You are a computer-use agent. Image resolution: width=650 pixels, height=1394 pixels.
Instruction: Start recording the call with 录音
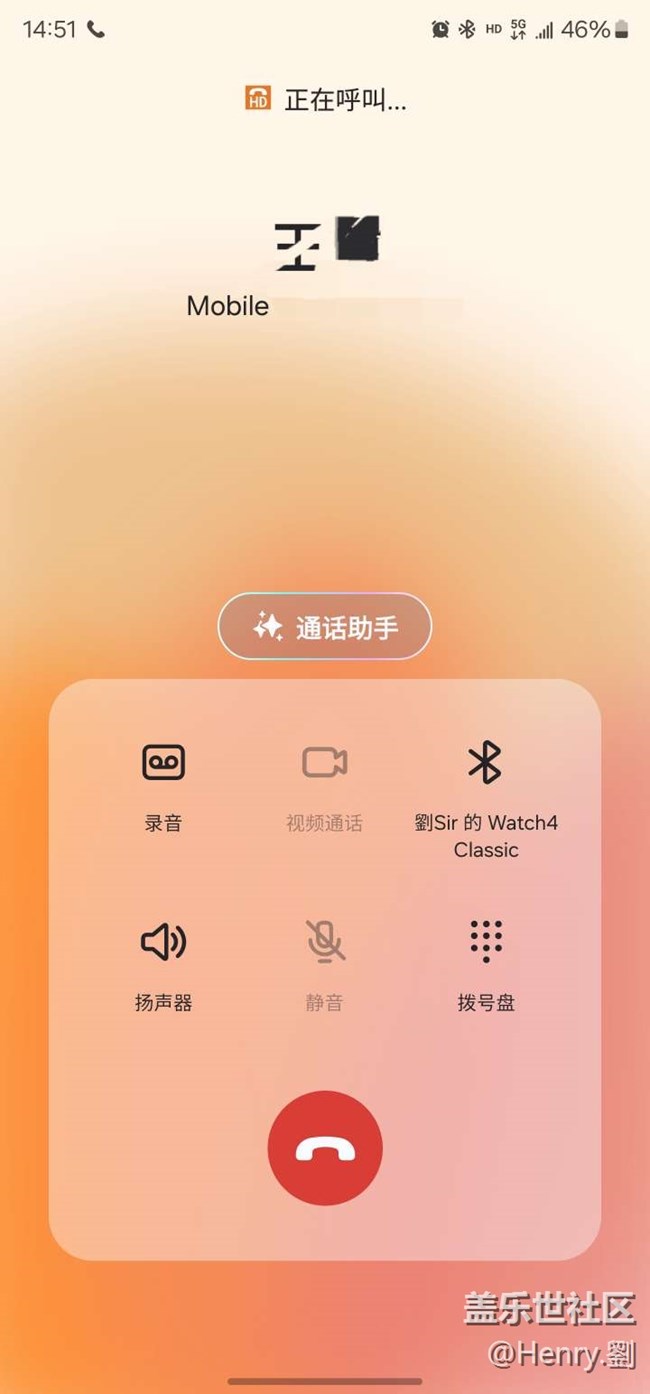point(163,787)
